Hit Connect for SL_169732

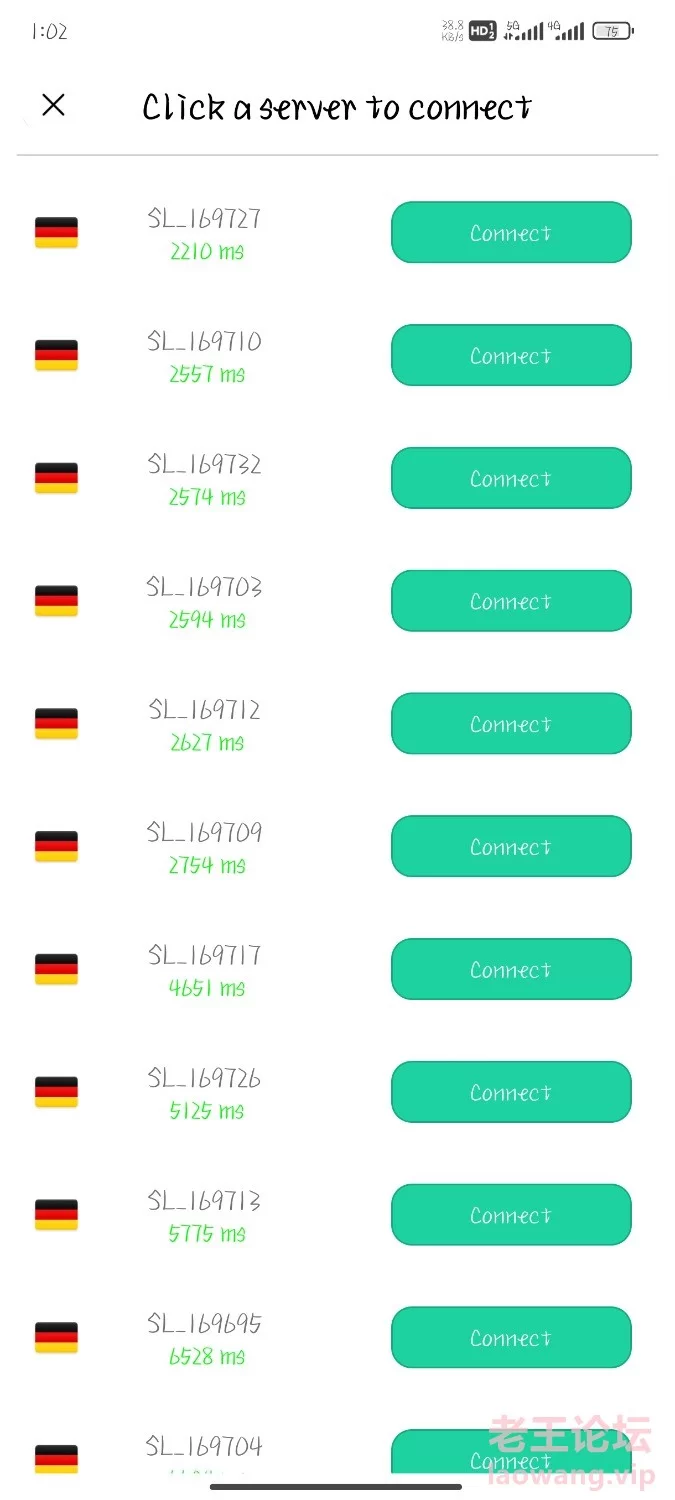click(x=511, y=478)
